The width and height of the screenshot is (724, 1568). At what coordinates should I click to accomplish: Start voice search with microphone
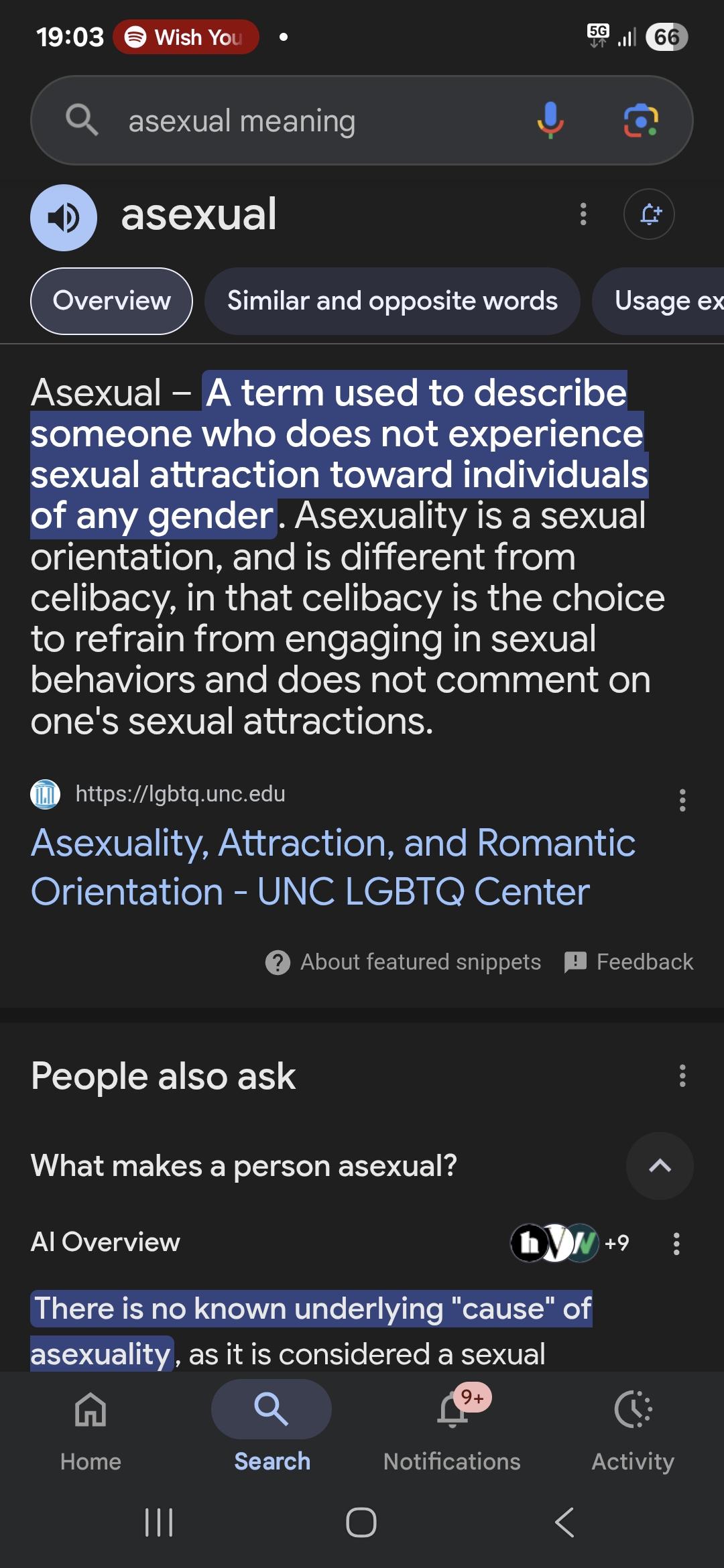coord(550,121)
